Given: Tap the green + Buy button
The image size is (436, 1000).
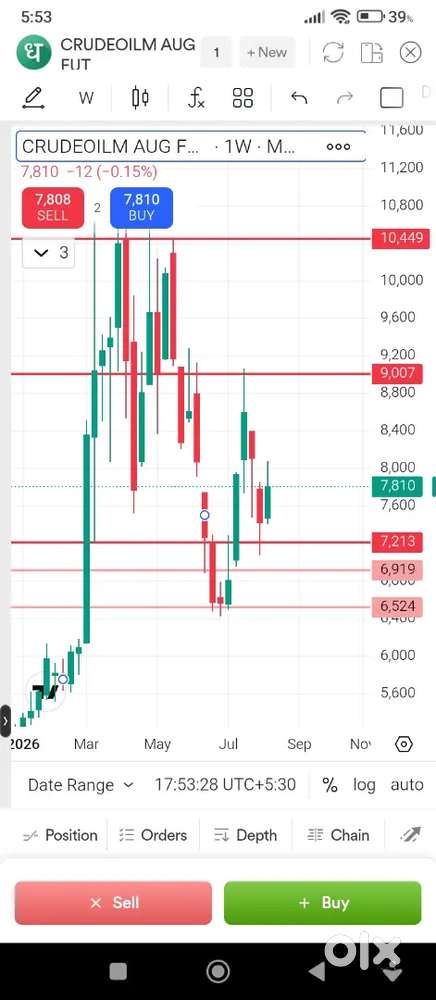Looking at the screenshot, I should pos(323,902).
